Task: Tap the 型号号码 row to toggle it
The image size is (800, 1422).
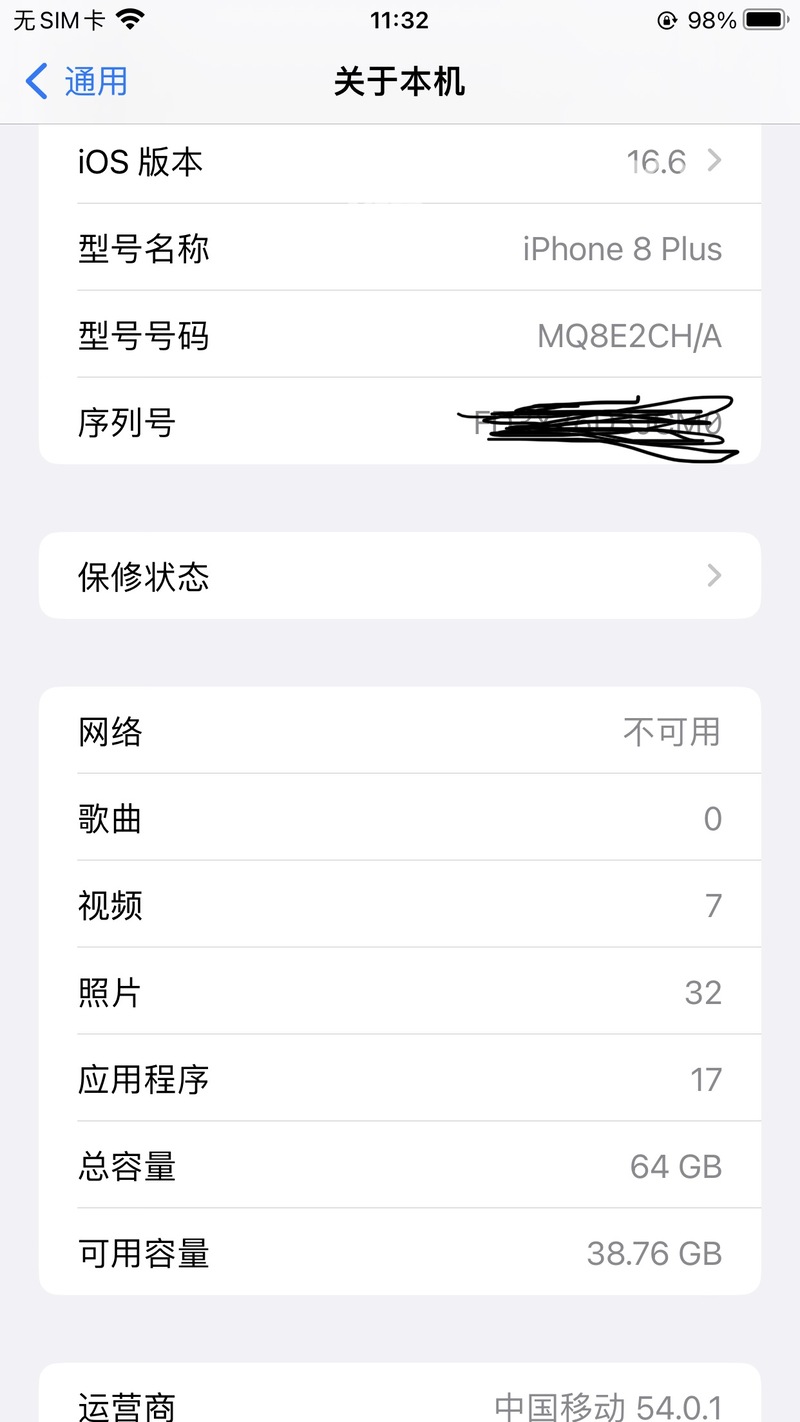Action: [x=400, y=336]
